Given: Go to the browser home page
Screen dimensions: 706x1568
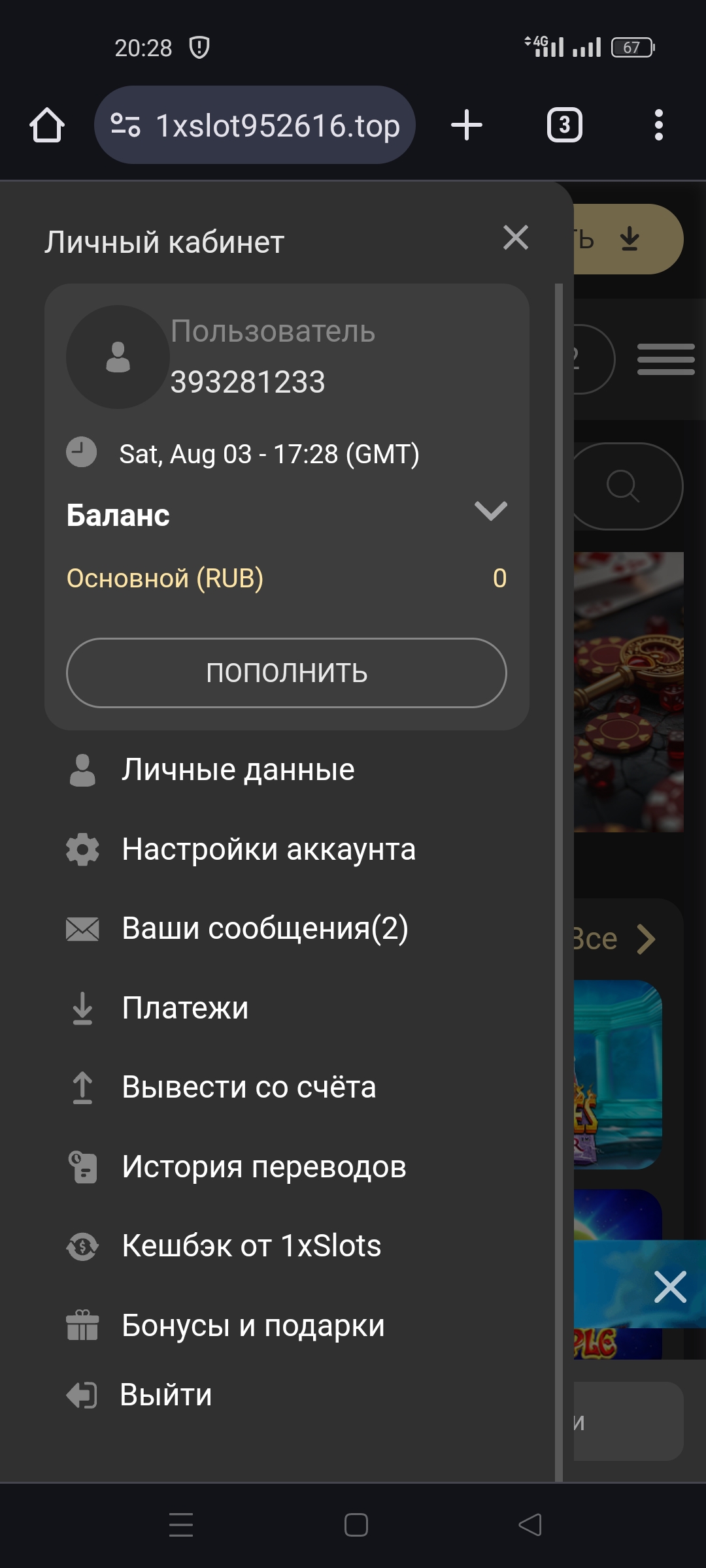Looking at the screenshot, I should click(47, 125).
